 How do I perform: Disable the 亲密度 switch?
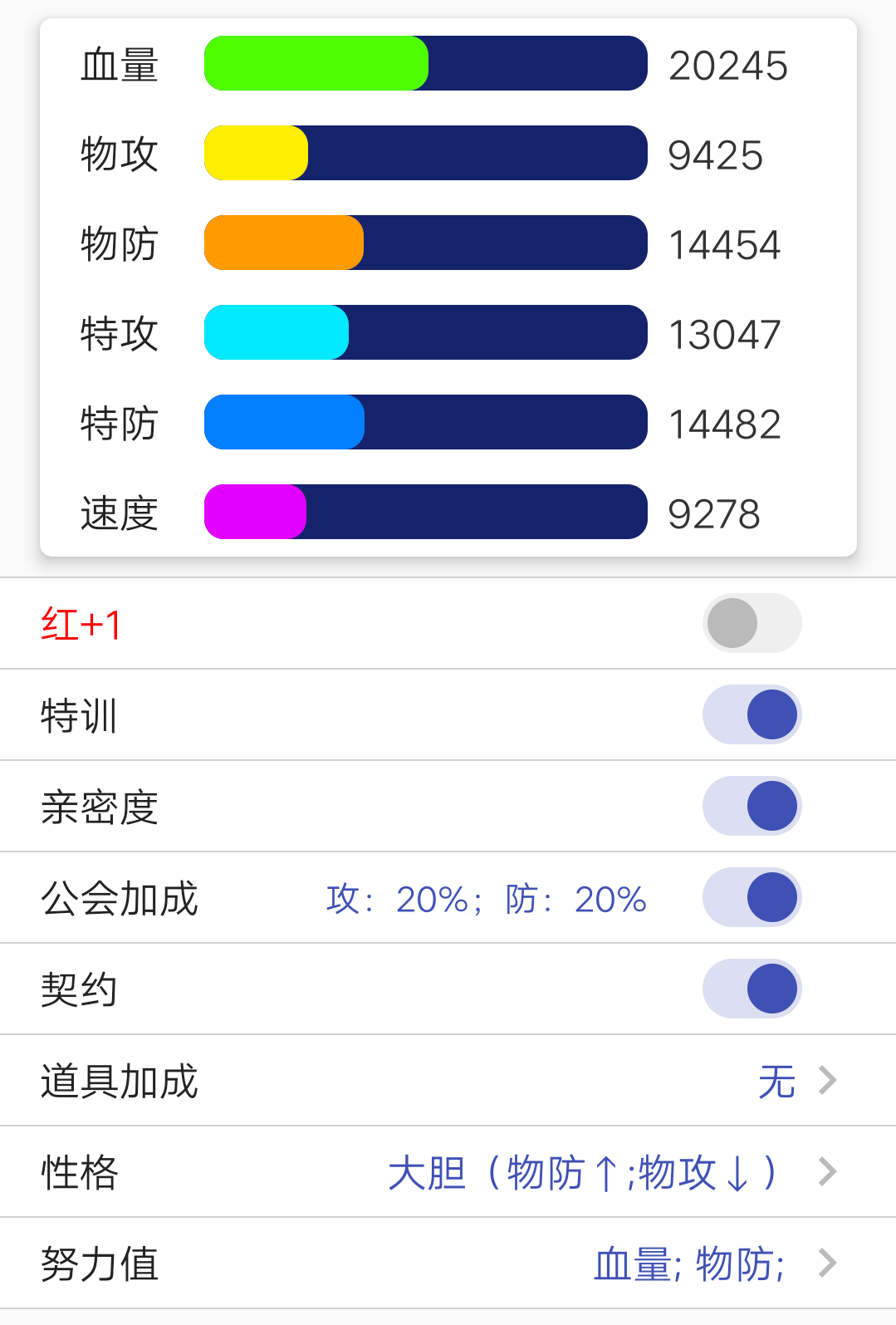pos(752,806)
